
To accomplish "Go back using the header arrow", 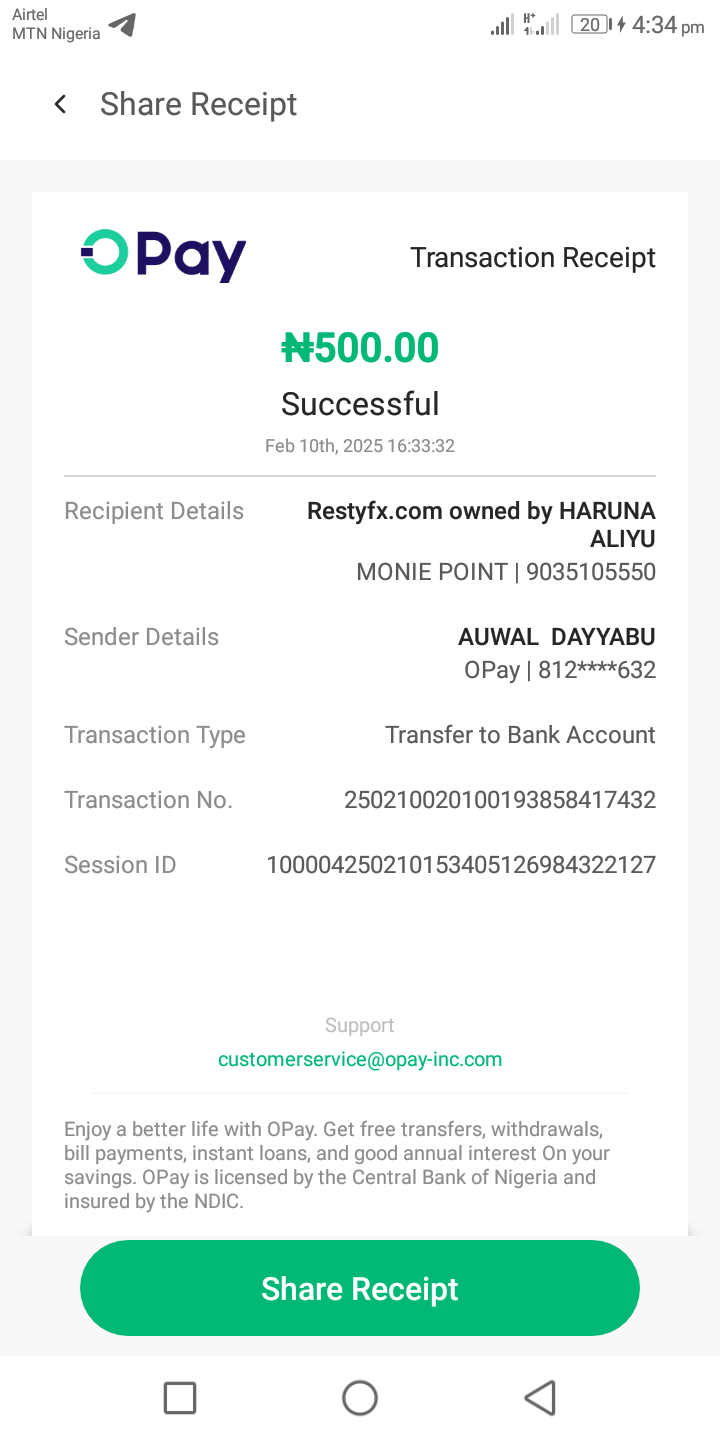I will (x=61, y=104).
